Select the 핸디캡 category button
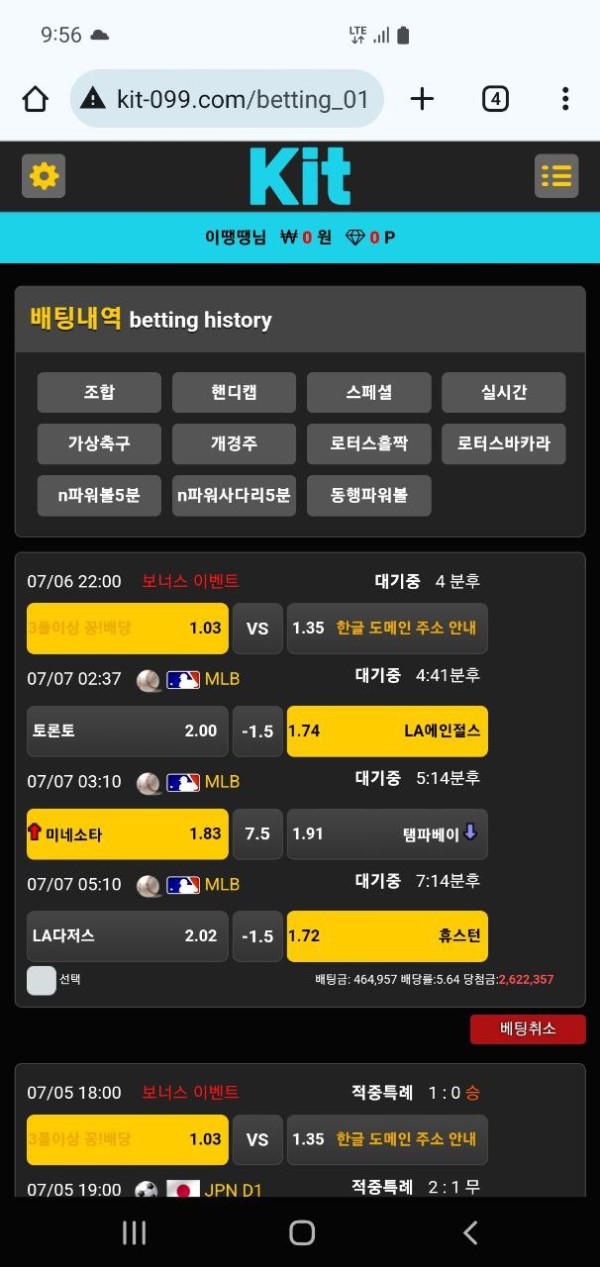 pyautogui.click(x=234, y=392)
